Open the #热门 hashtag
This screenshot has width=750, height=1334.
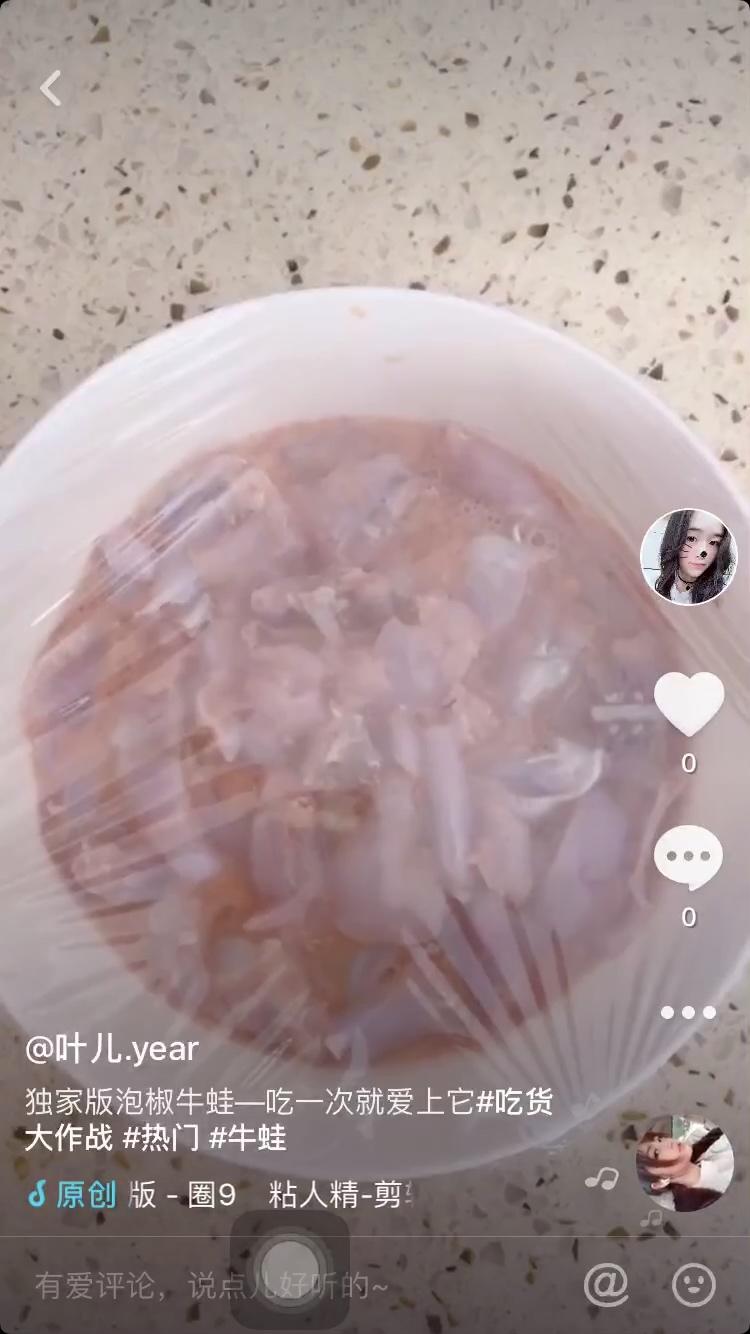[160, 1138]
